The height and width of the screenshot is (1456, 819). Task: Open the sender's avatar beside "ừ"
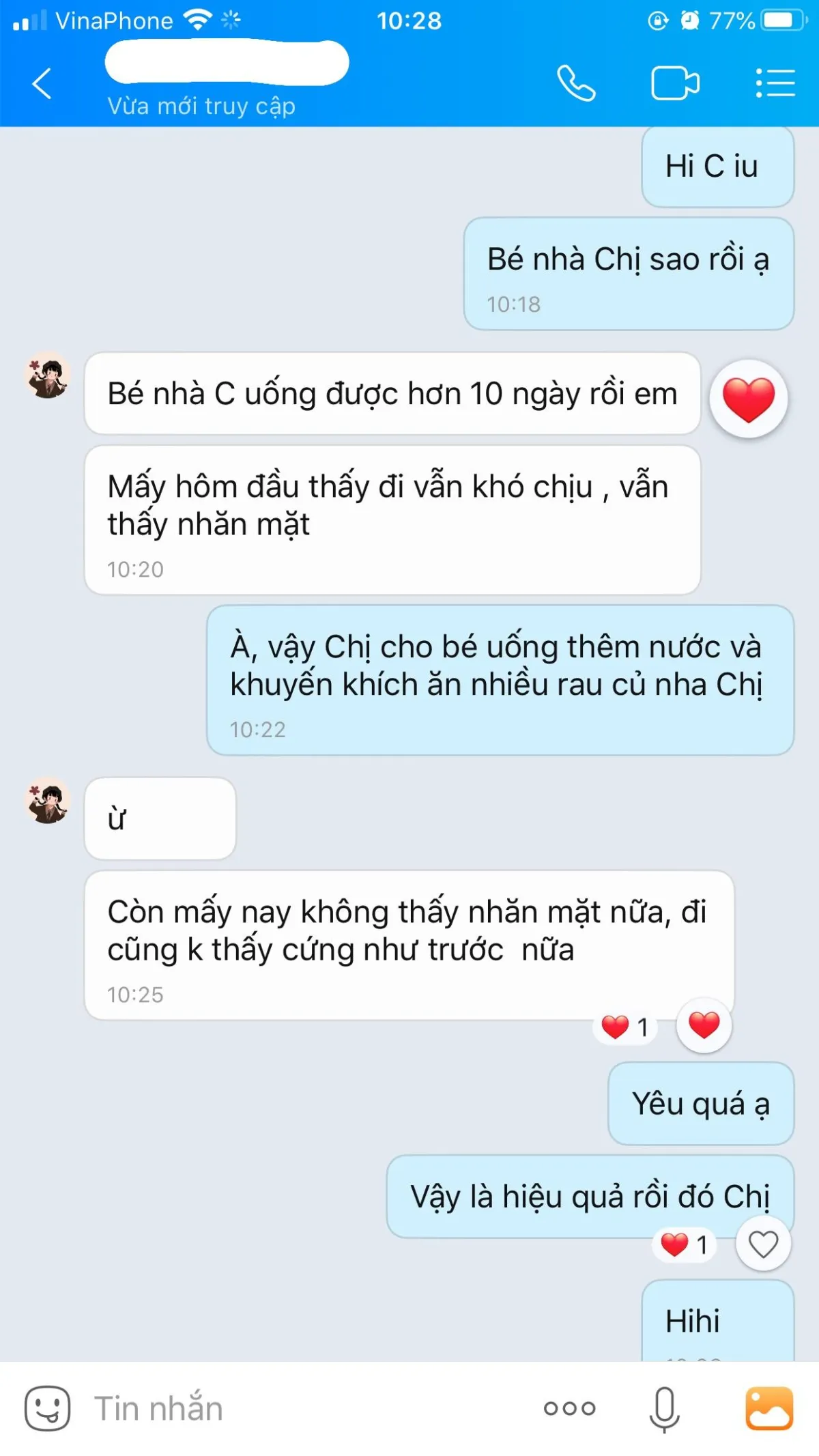(48, 801)
